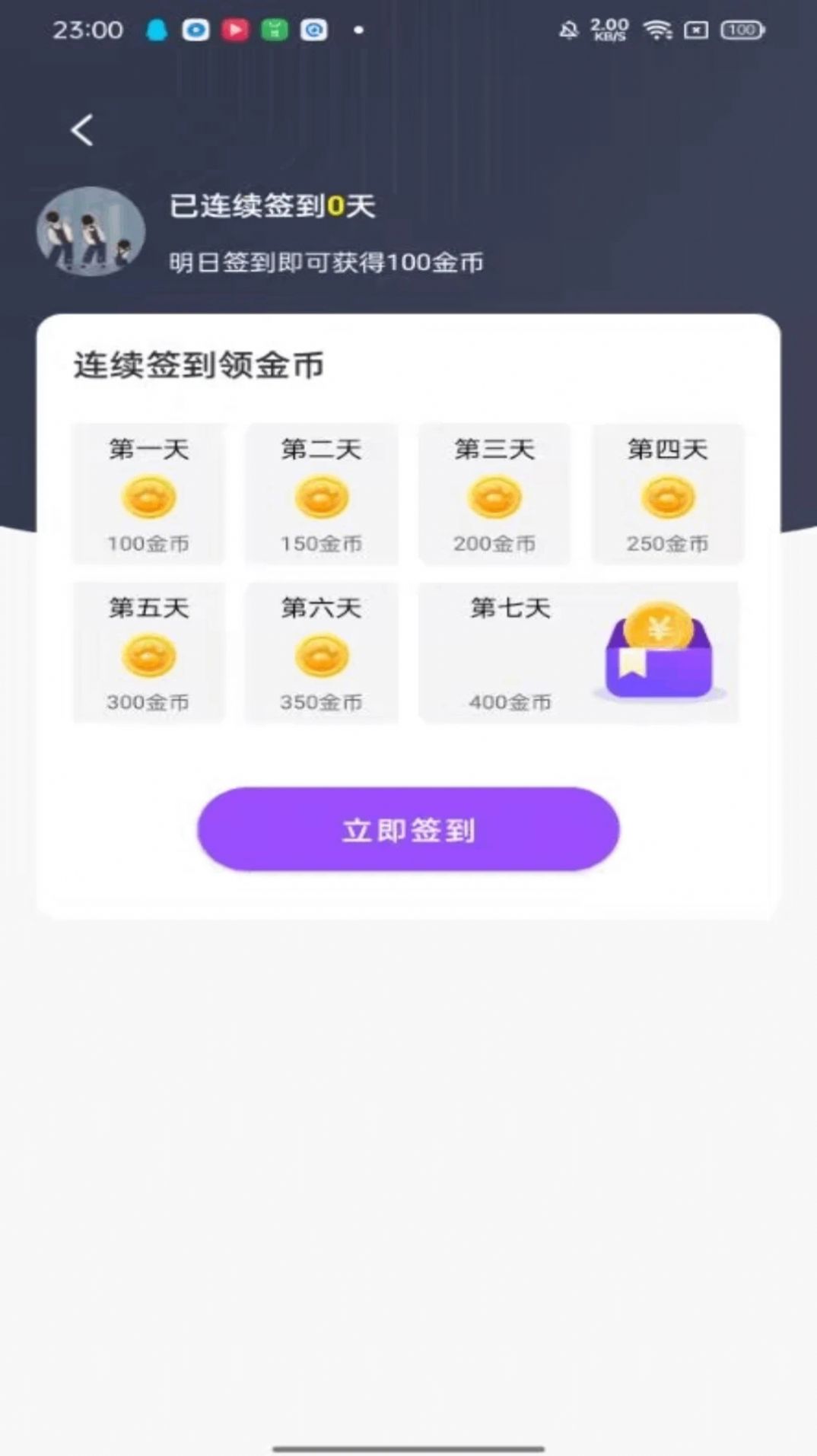
Task: Tap the 23:00 clock in status bar
Action: [x=88, y=29]
